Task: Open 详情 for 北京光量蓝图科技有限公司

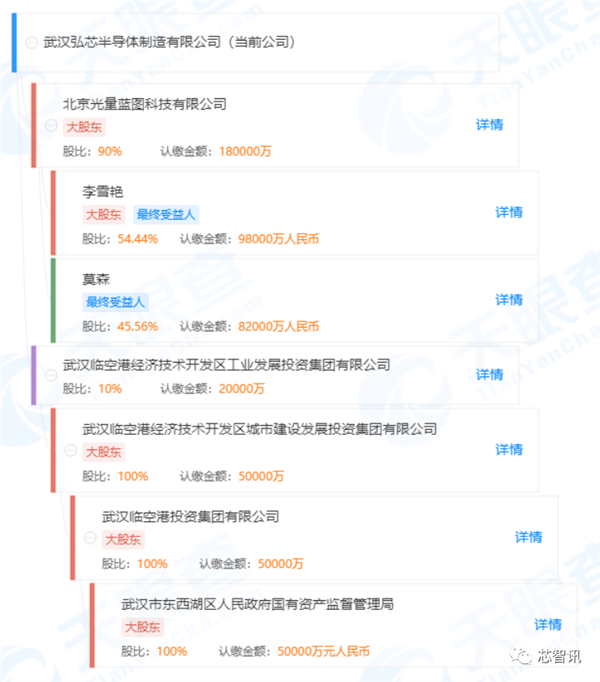Action: tap(489, 125)
